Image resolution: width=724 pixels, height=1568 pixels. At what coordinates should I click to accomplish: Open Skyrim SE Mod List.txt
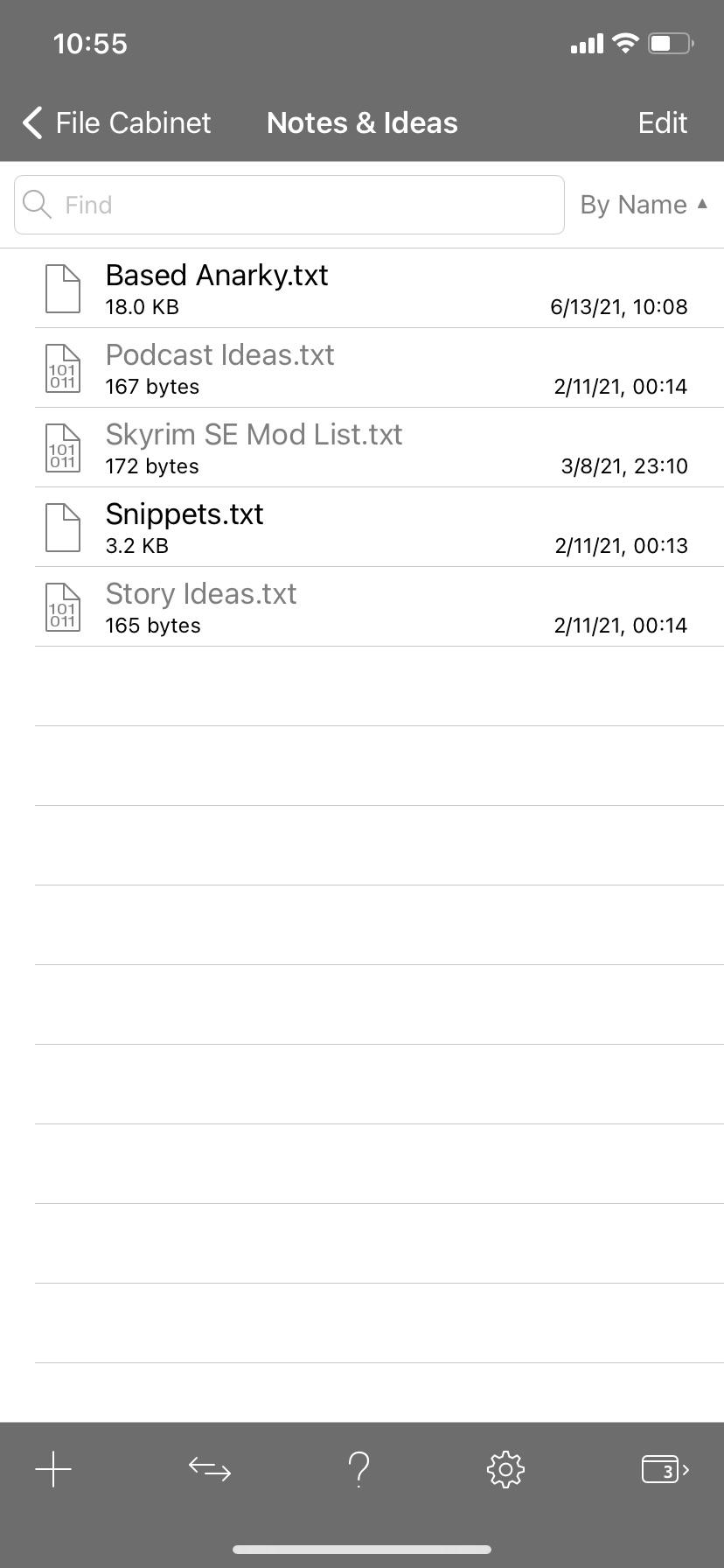point(379,448)
